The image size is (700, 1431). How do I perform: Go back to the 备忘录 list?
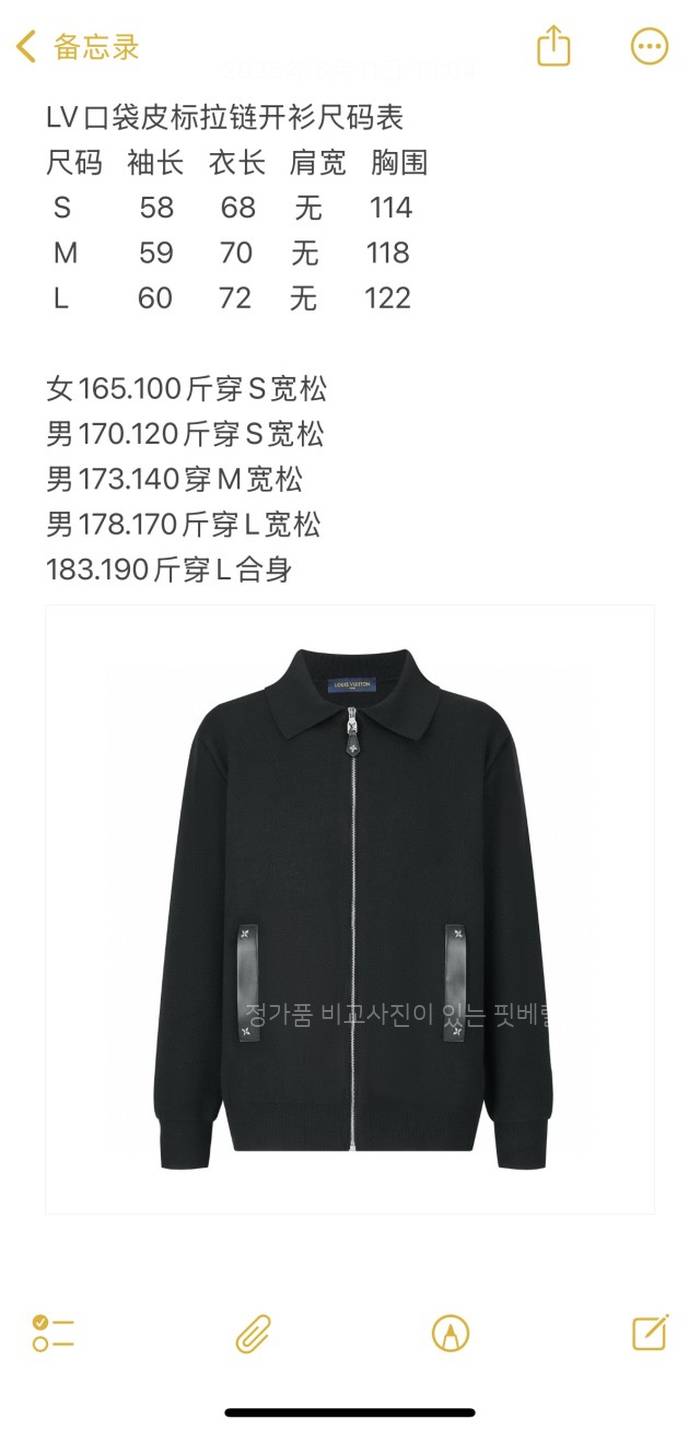point(77,47)
